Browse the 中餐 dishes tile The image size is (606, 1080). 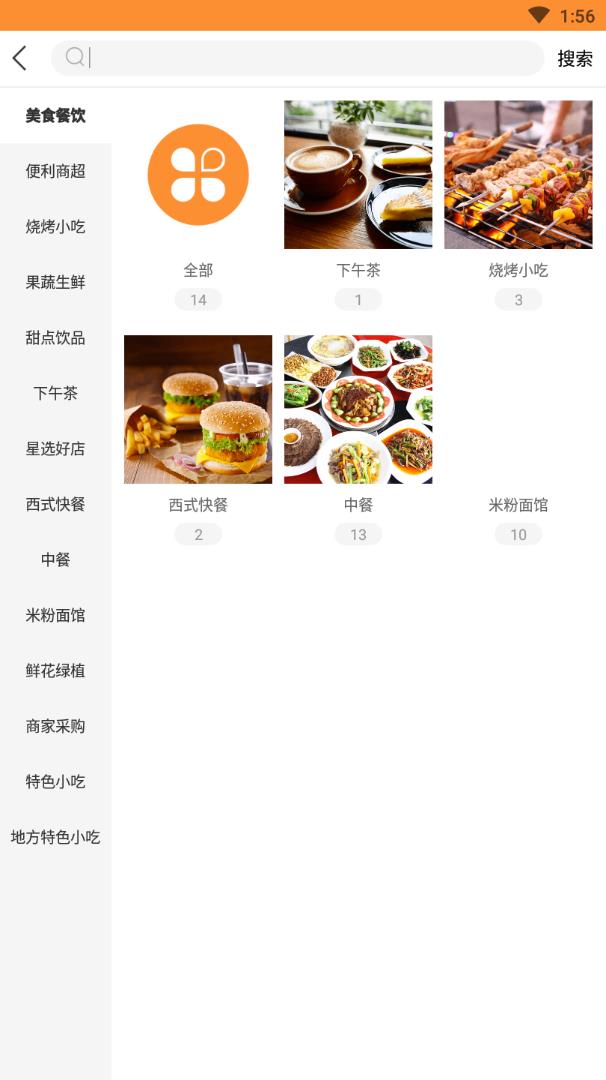pyautogui.click(x=358, y=410)
